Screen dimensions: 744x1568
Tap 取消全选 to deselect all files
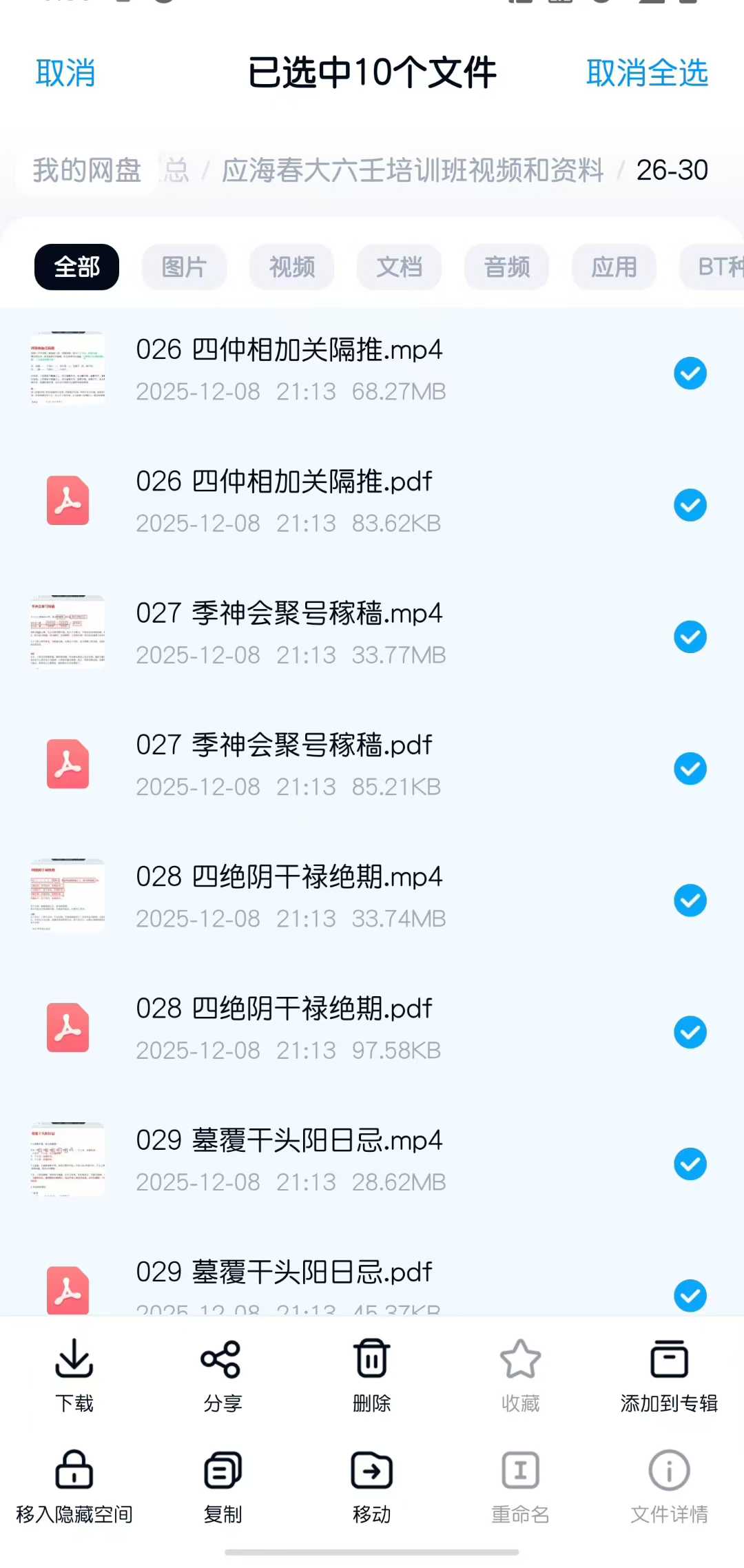tap(647, 73)
